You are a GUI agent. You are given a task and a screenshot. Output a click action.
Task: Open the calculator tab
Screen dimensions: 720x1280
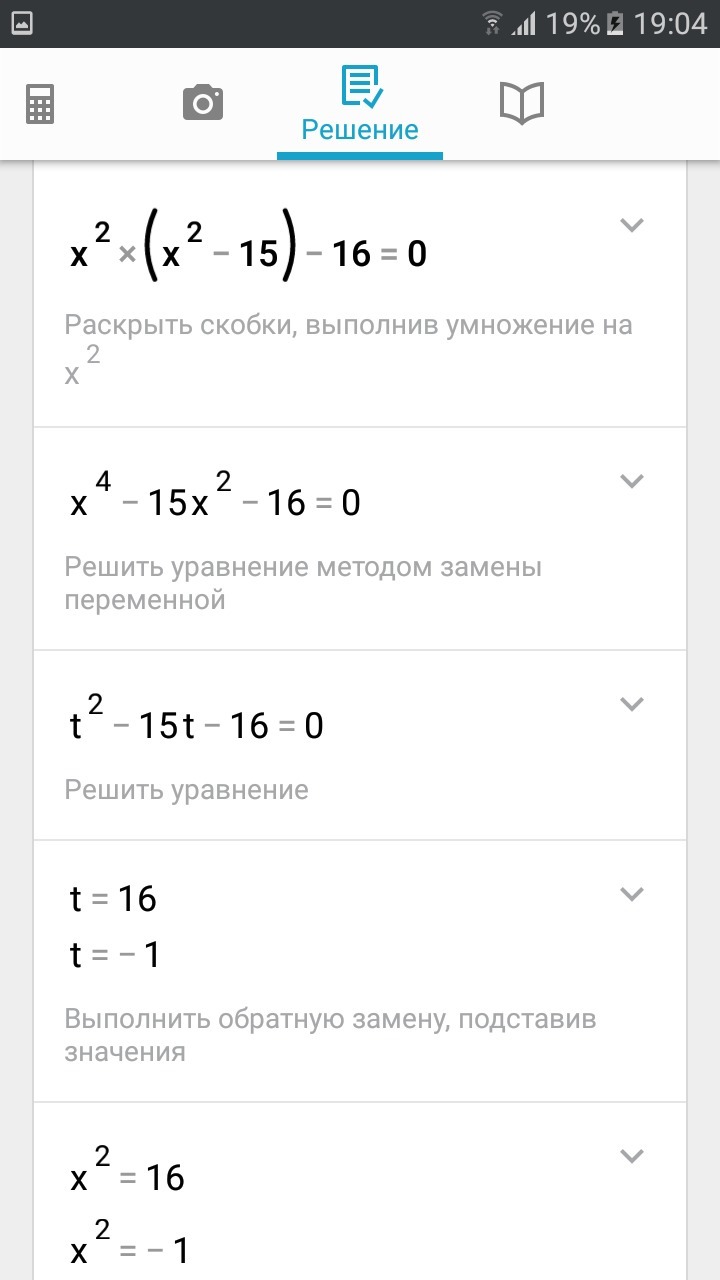coord(40,103)
